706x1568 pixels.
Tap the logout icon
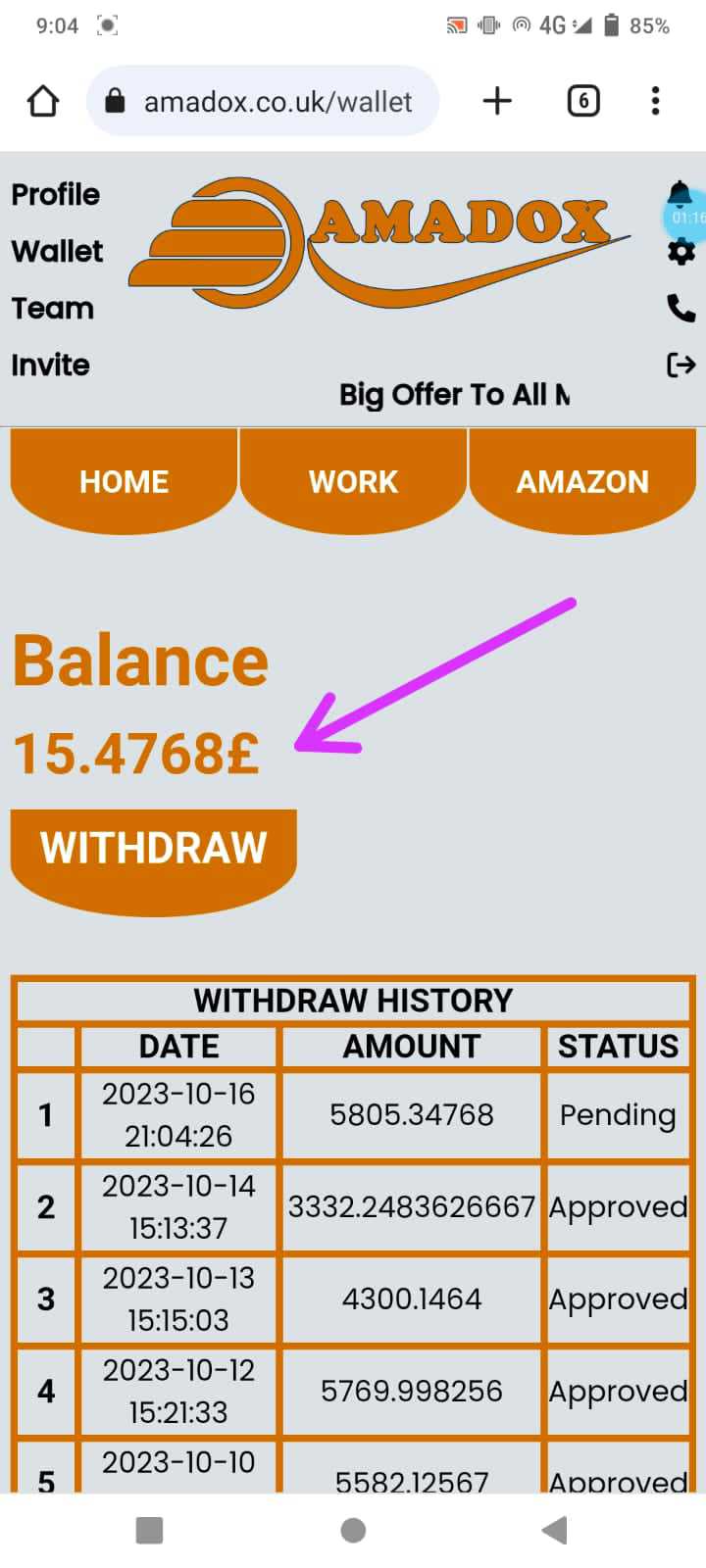tap(681, 366)
